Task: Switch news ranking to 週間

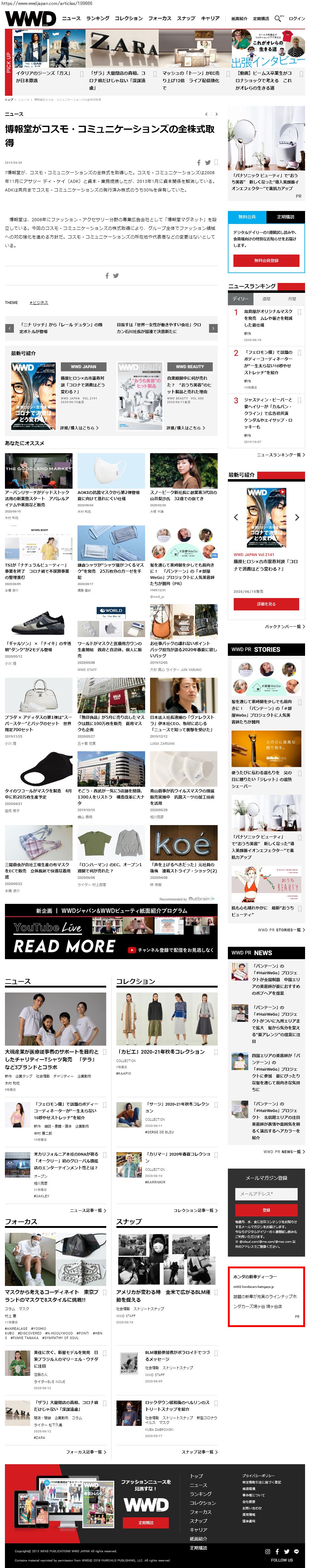Action: [266, 299]
